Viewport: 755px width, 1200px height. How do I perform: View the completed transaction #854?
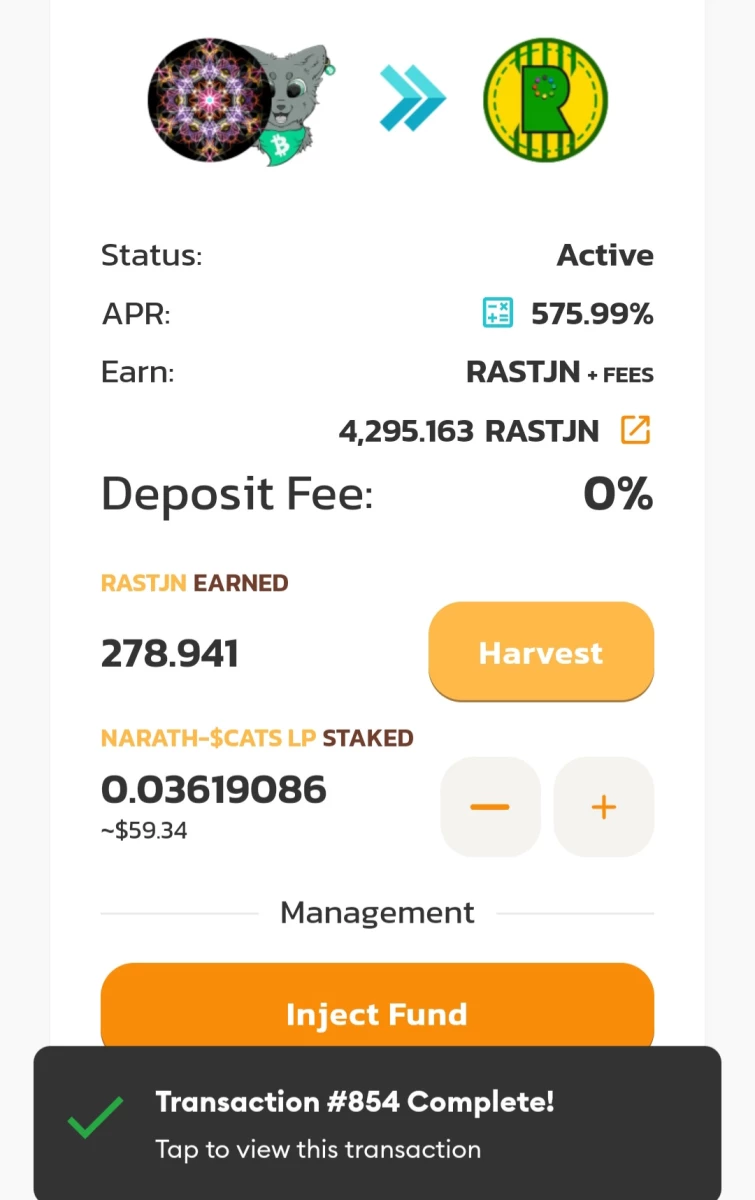[x=378, y=1123]
